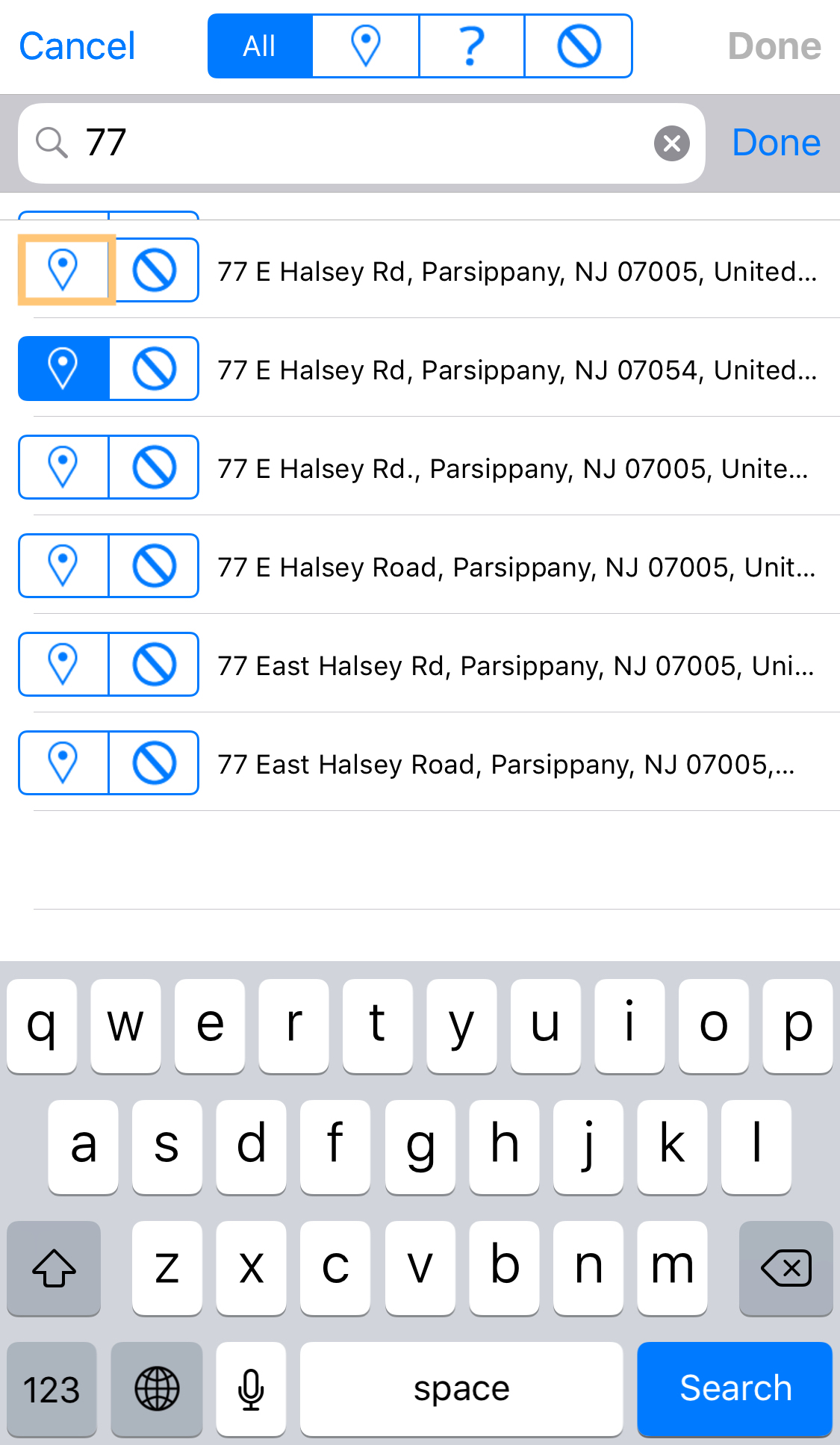This screenshot has width=840, height=1445.
Task: Clear the search field text
Action: point(672,143)
